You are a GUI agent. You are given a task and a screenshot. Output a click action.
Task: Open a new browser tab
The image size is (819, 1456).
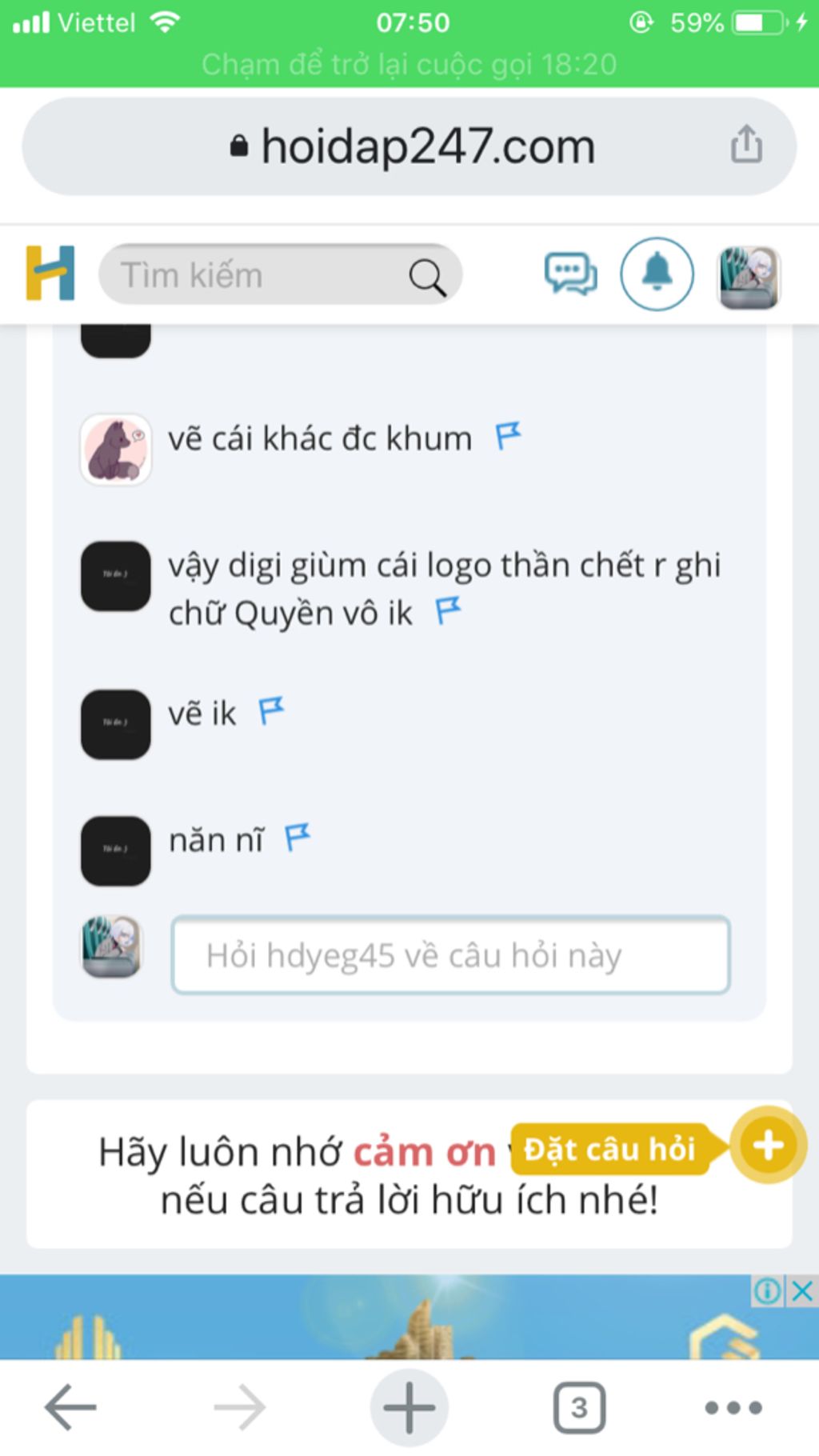tap(409, 1407)
